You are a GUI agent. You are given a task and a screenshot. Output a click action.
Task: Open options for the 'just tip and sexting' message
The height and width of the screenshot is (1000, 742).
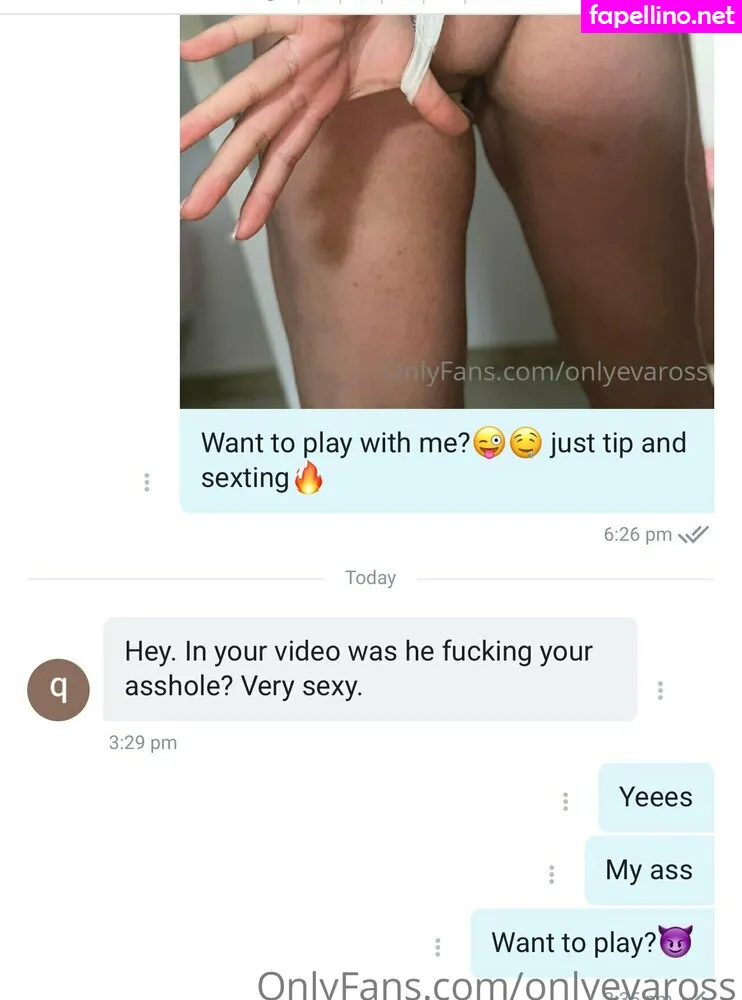(147, 482)
